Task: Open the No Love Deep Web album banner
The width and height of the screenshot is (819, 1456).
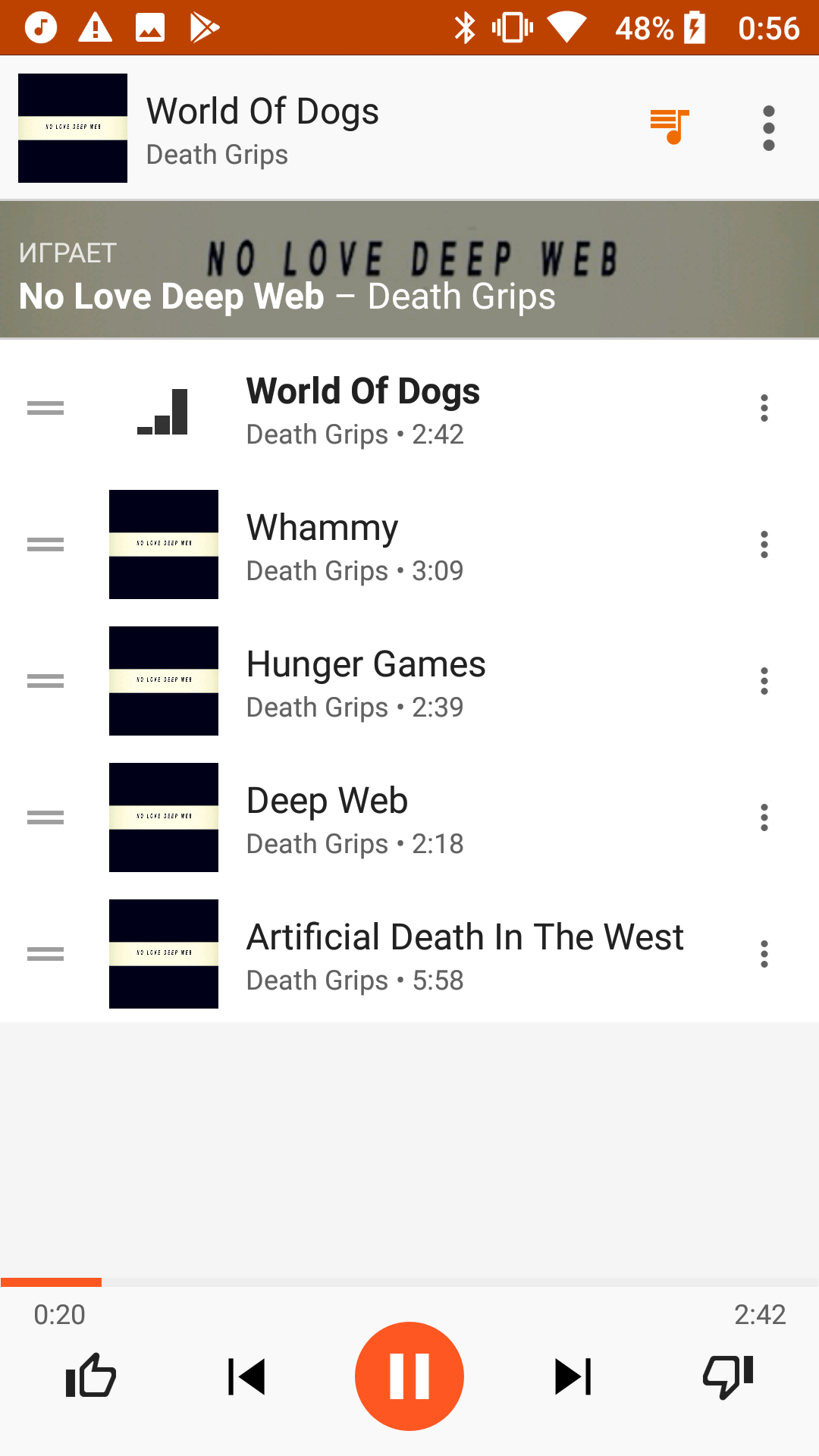Action: click(409, 270)
